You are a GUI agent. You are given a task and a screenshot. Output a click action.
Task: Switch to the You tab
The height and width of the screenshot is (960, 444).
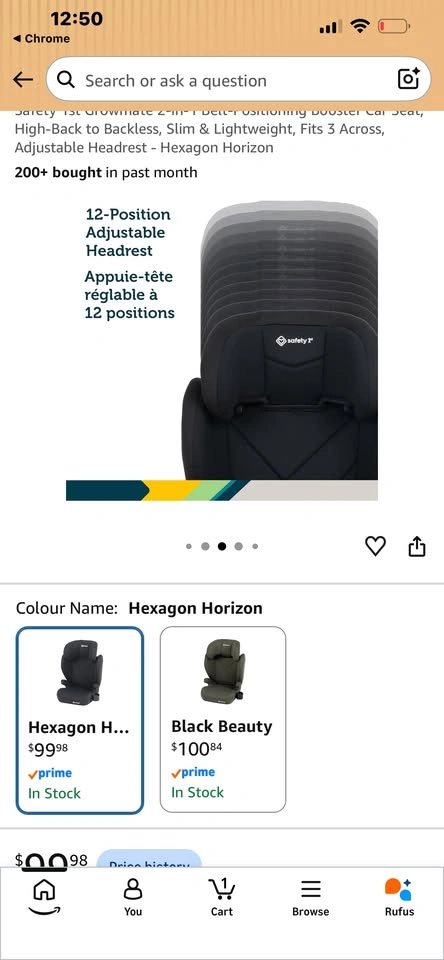point(133,898)
